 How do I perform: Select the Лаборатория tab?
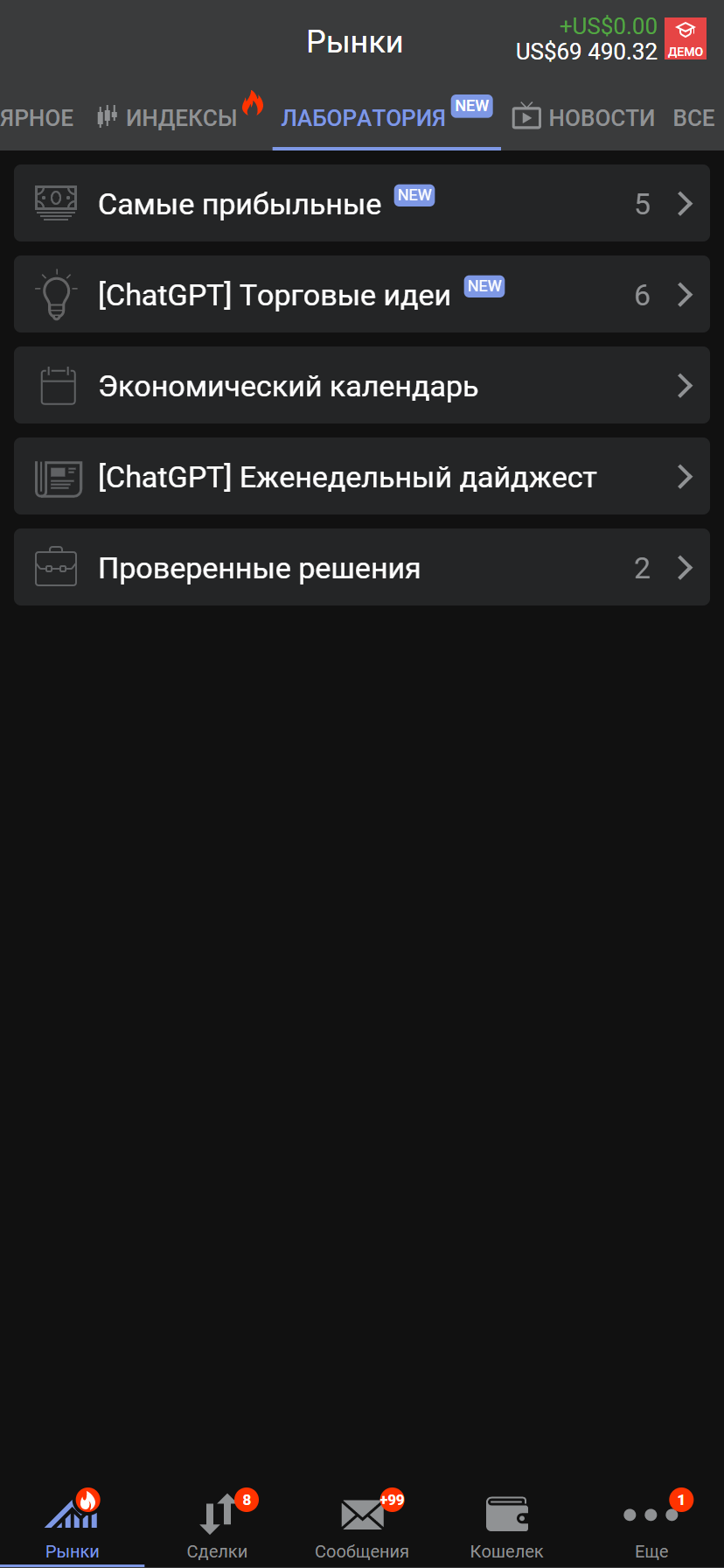364,117
